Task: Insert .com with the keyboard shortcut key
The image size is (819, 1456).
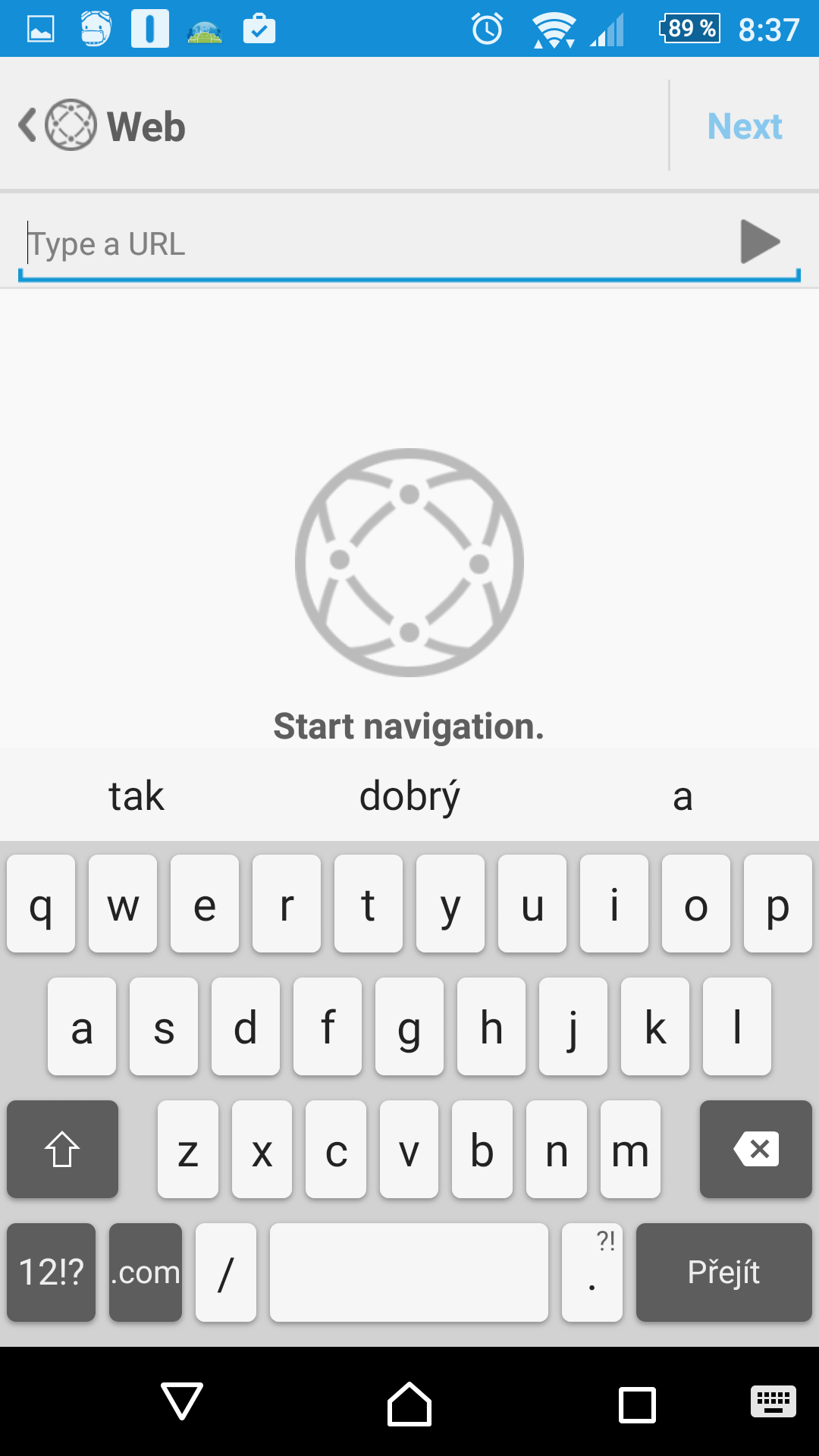Action: tap(146, 1272)
